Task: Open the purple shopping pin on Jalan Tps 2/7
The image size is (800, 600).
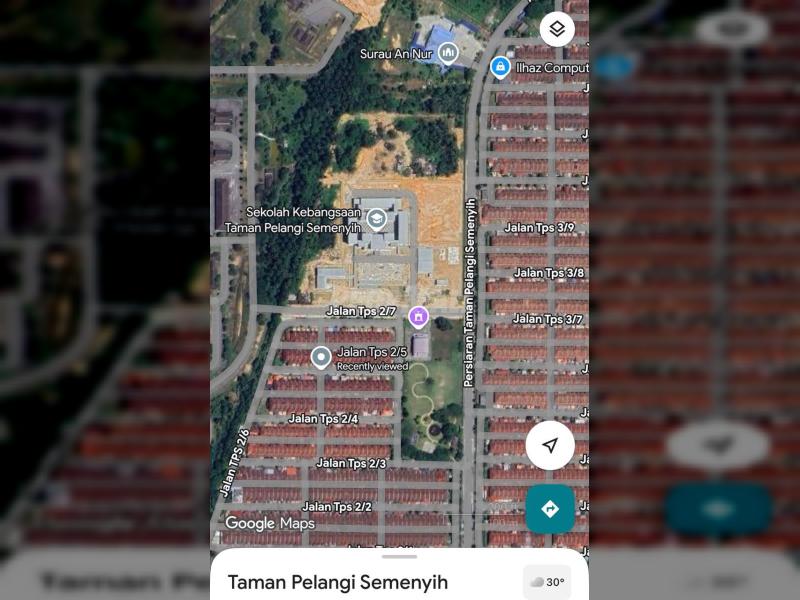Action: point(418,318)
